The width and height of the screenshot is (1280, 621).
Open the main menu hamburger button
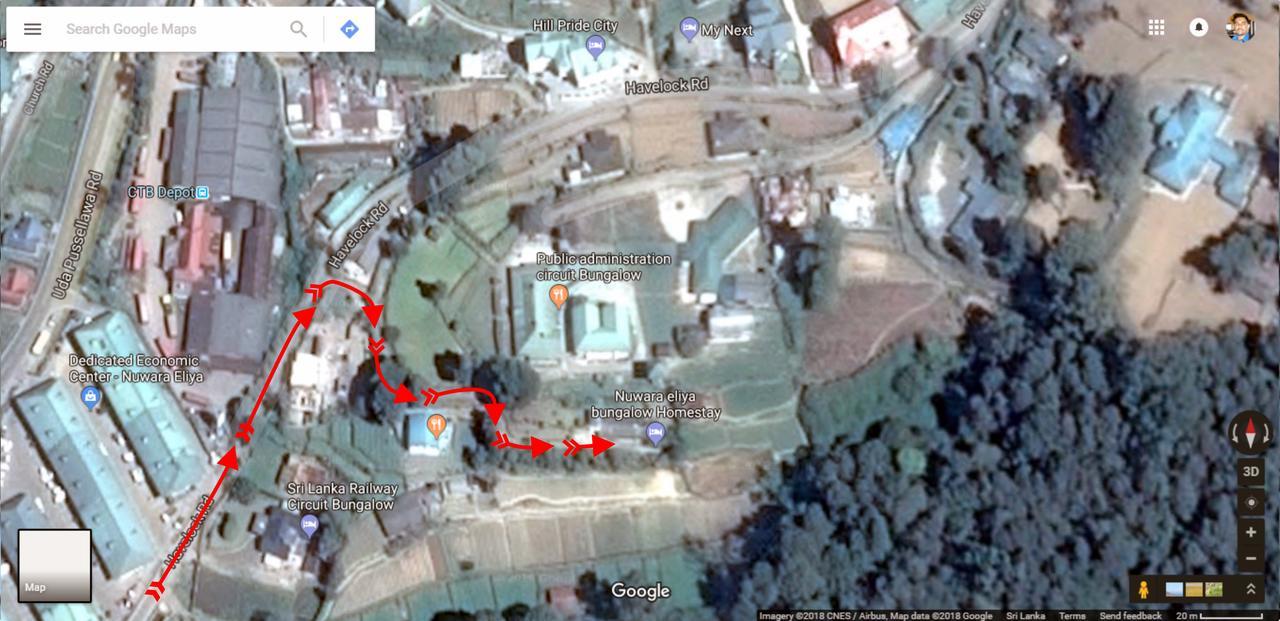tap(32, 29)
